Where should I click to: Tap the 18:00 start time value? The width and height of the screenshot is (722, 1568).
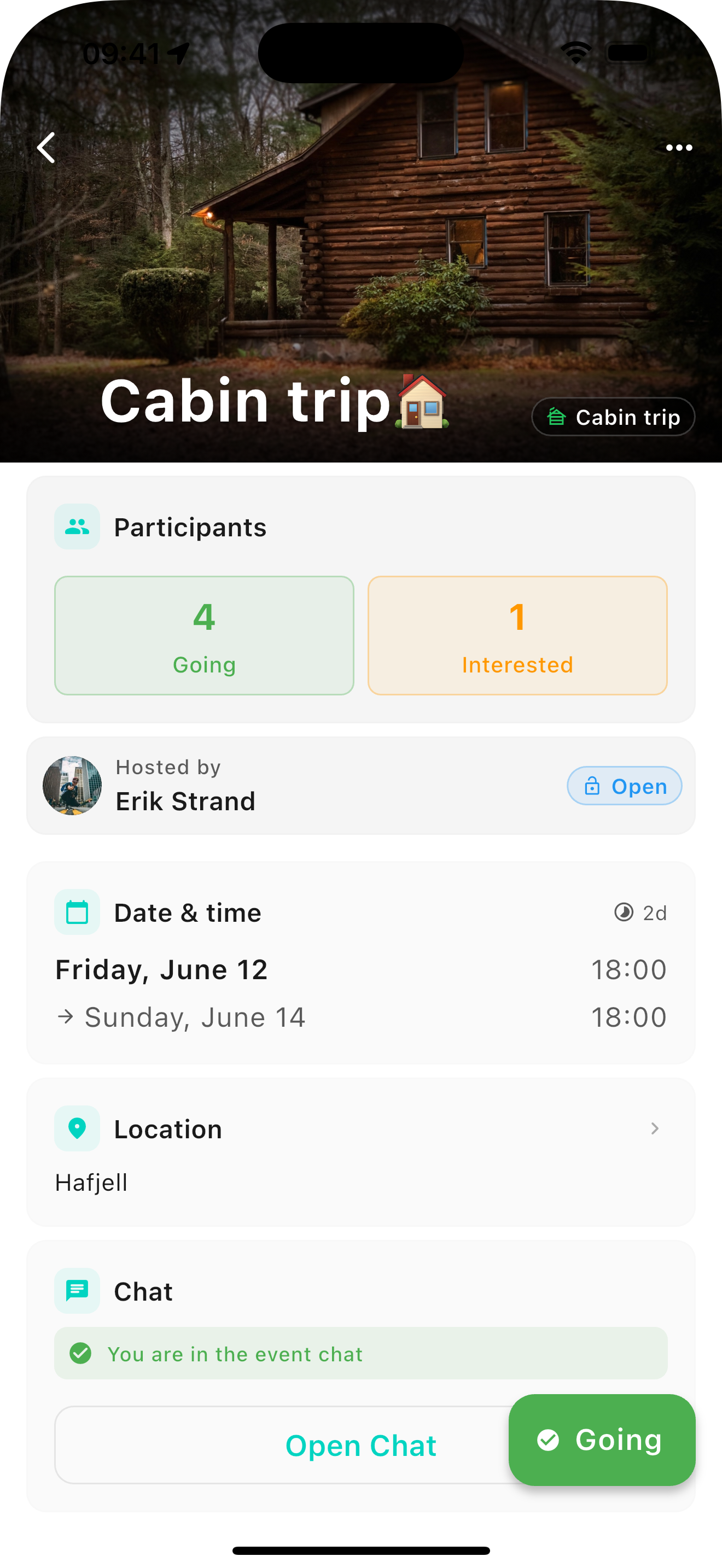pyautogui.click(x=630, y=969)
